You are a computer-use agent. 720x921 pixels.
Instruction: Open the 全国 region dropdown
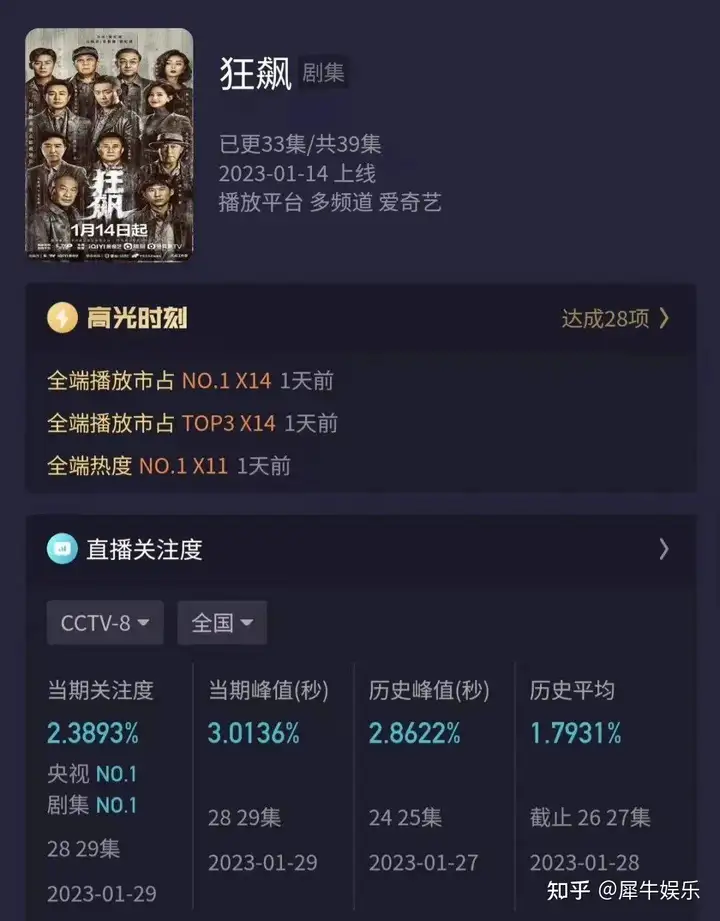[221, 622]
